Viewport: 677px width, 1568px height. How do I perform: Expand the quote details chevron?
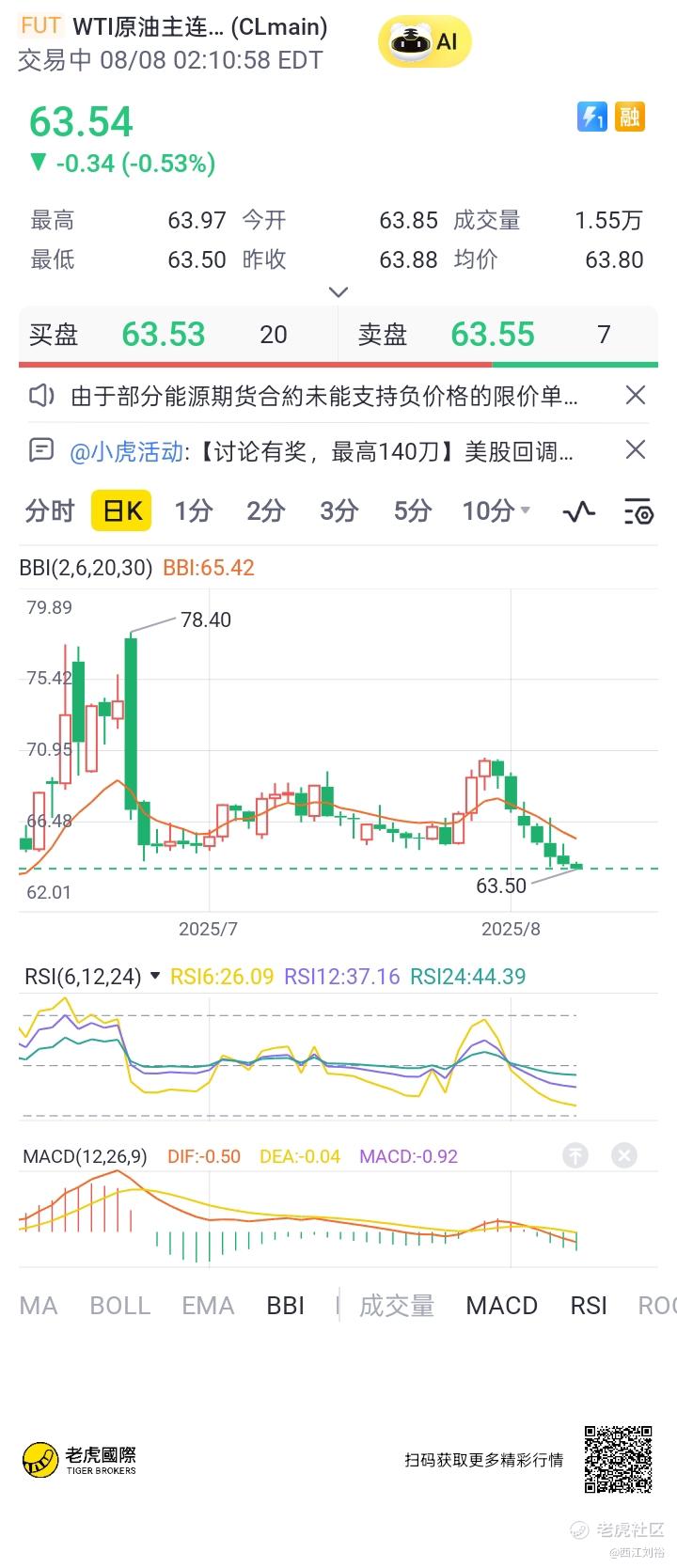338,292
